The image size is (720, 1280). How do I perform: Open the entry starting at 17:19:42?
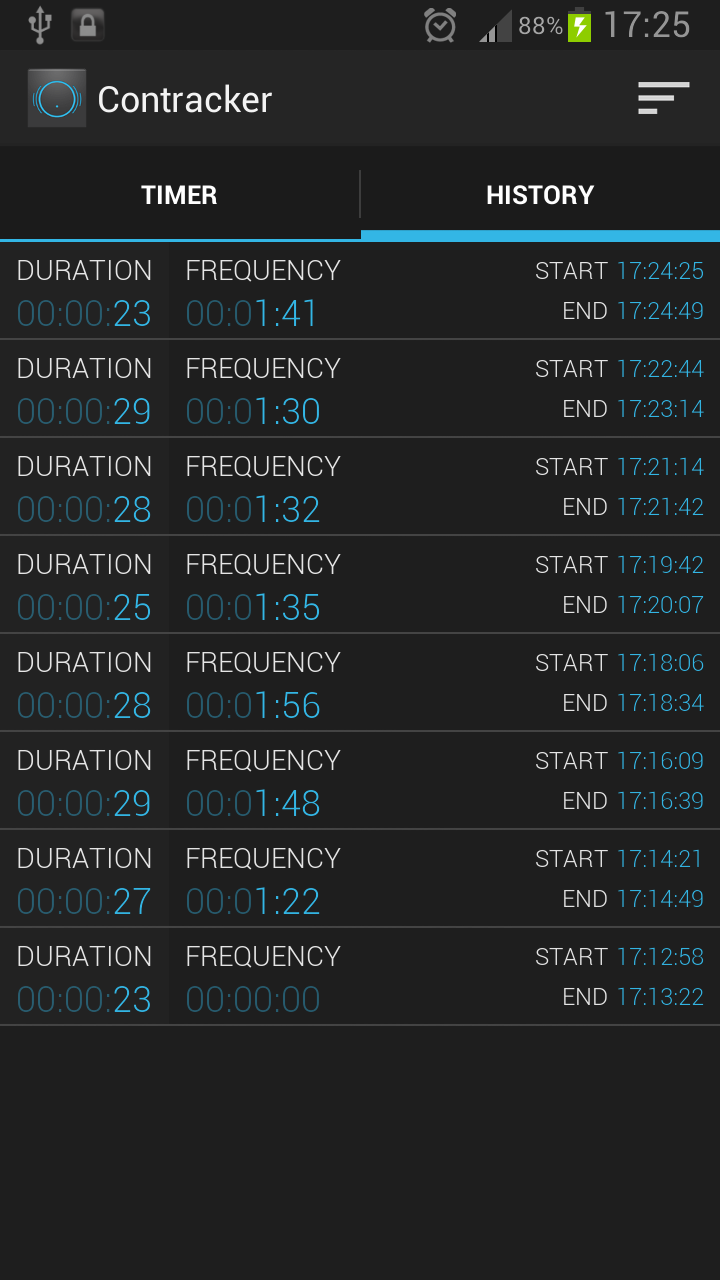[x=360, y=585]
